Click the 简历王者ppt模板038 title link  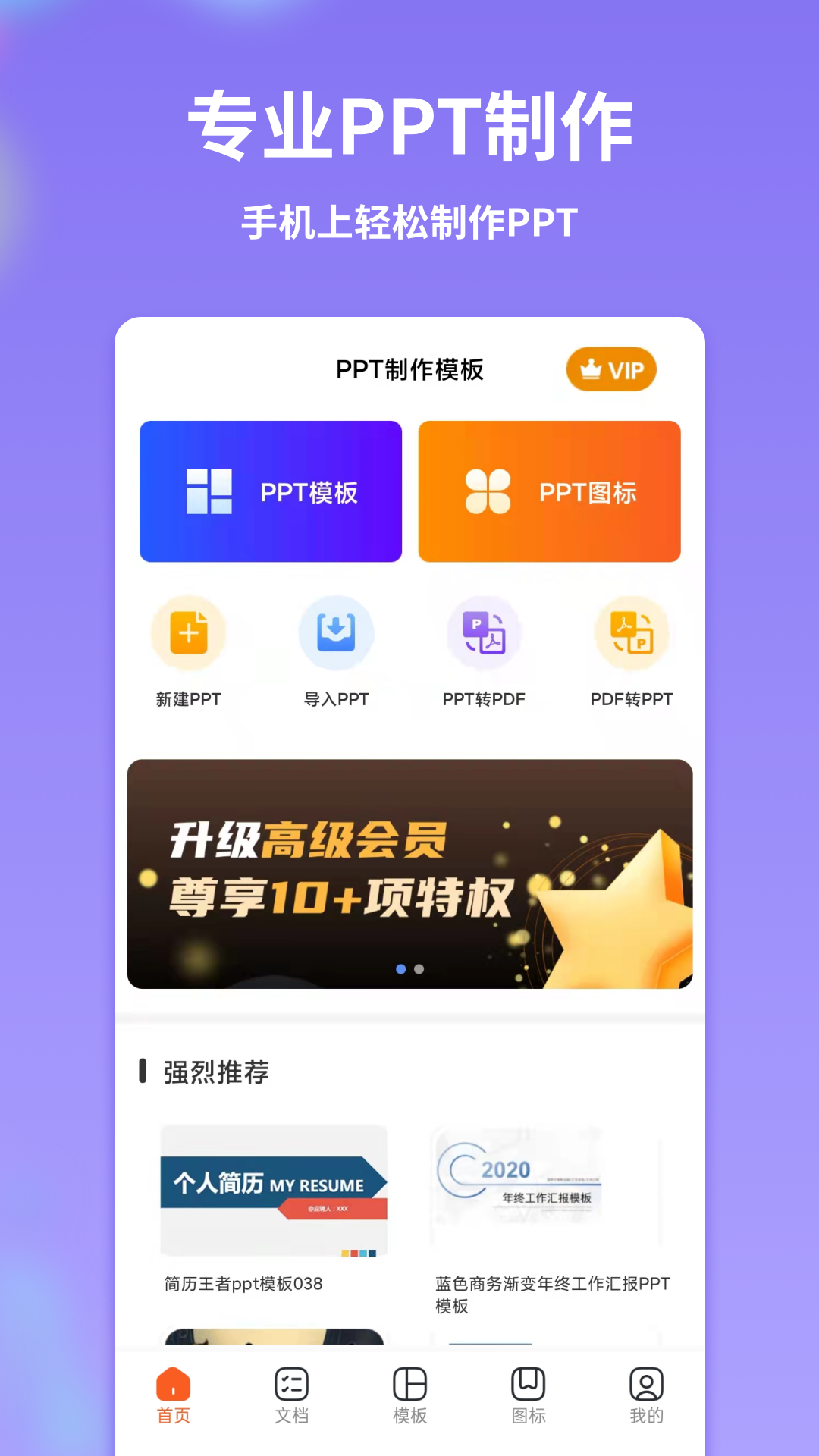[x=241, y=1284]
